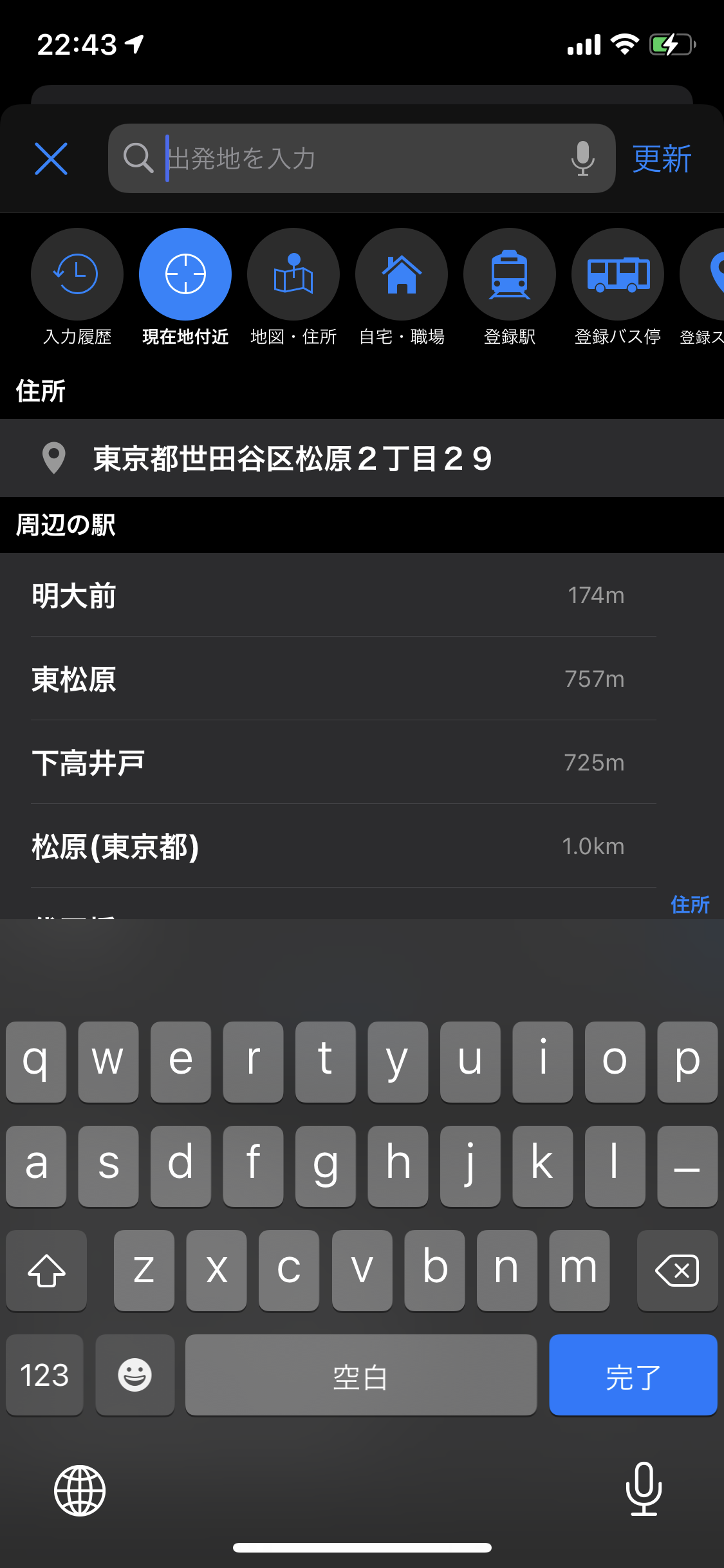
Task: Choose 明大前 station
Action: coord(328,595)
